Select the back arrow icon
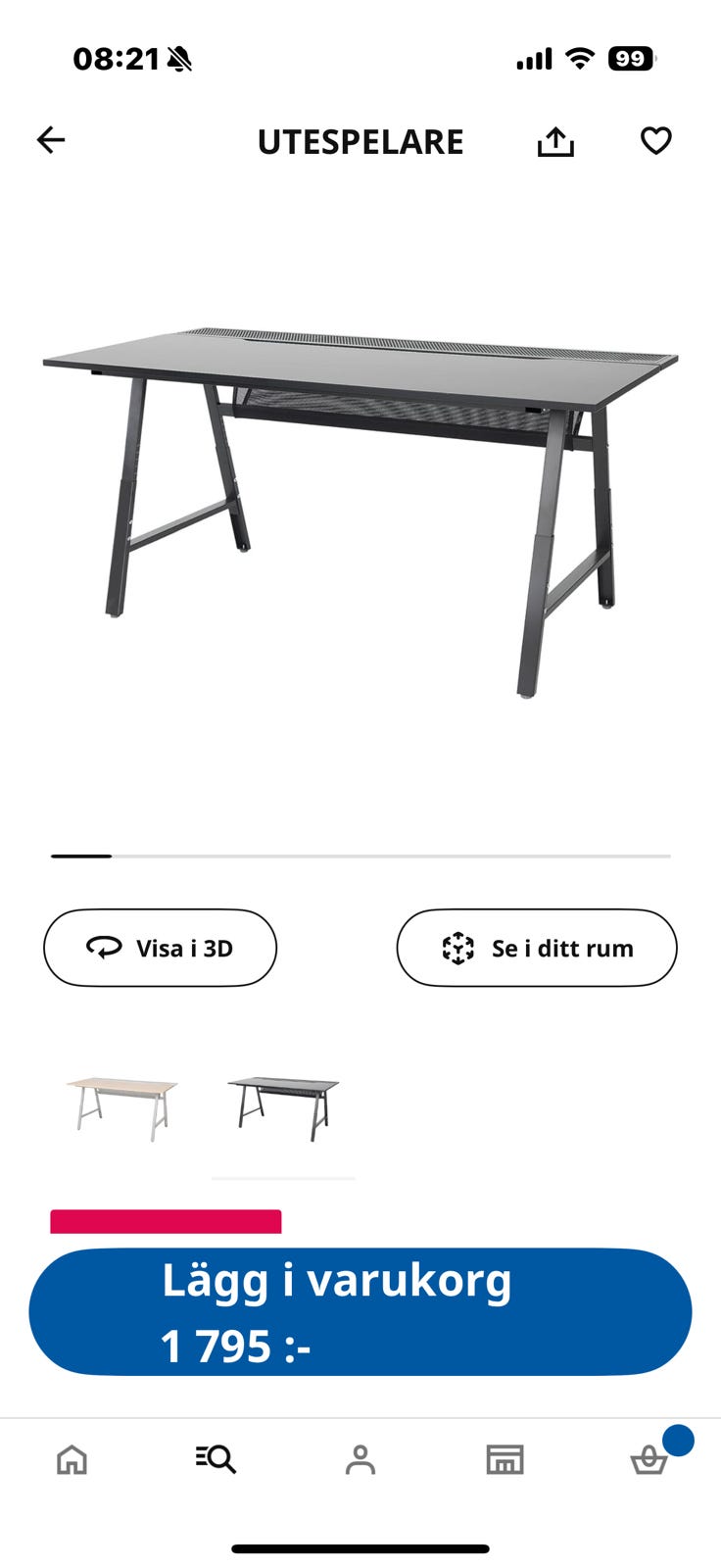The height and width of the screenshot is (1568, 721). pos(51,139)
